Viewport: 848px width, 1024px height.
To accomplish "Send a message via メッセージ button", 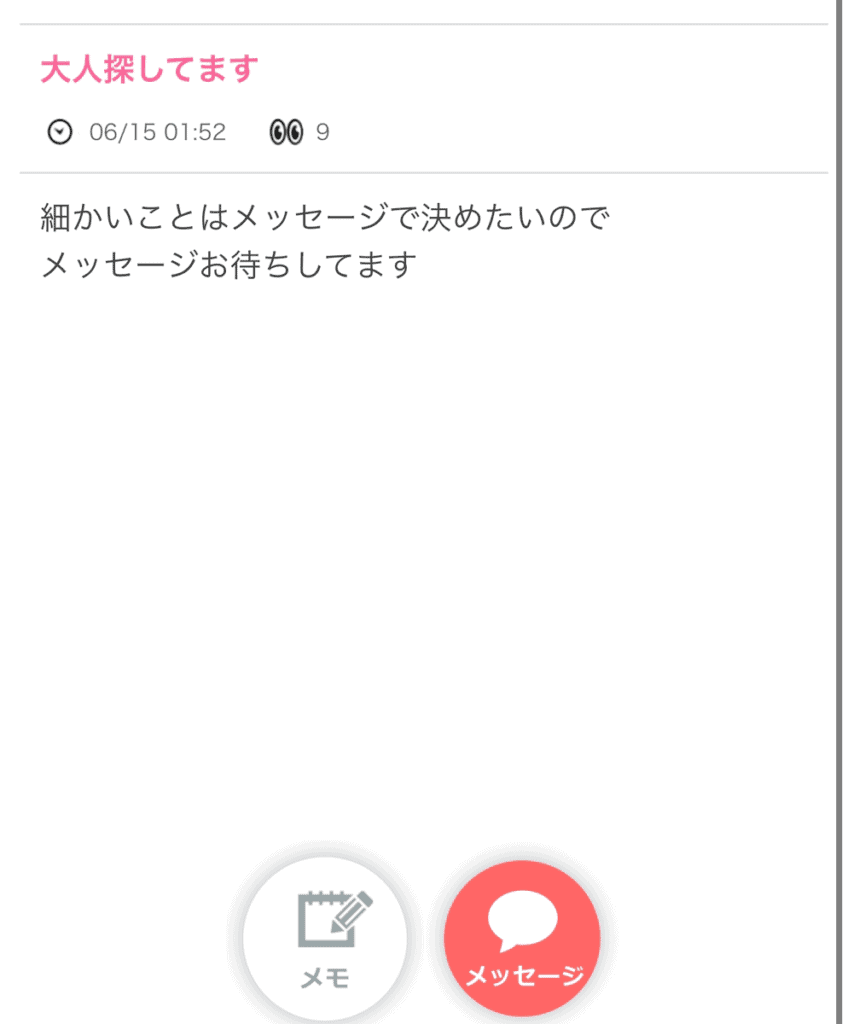I will [x=522, y=940].
